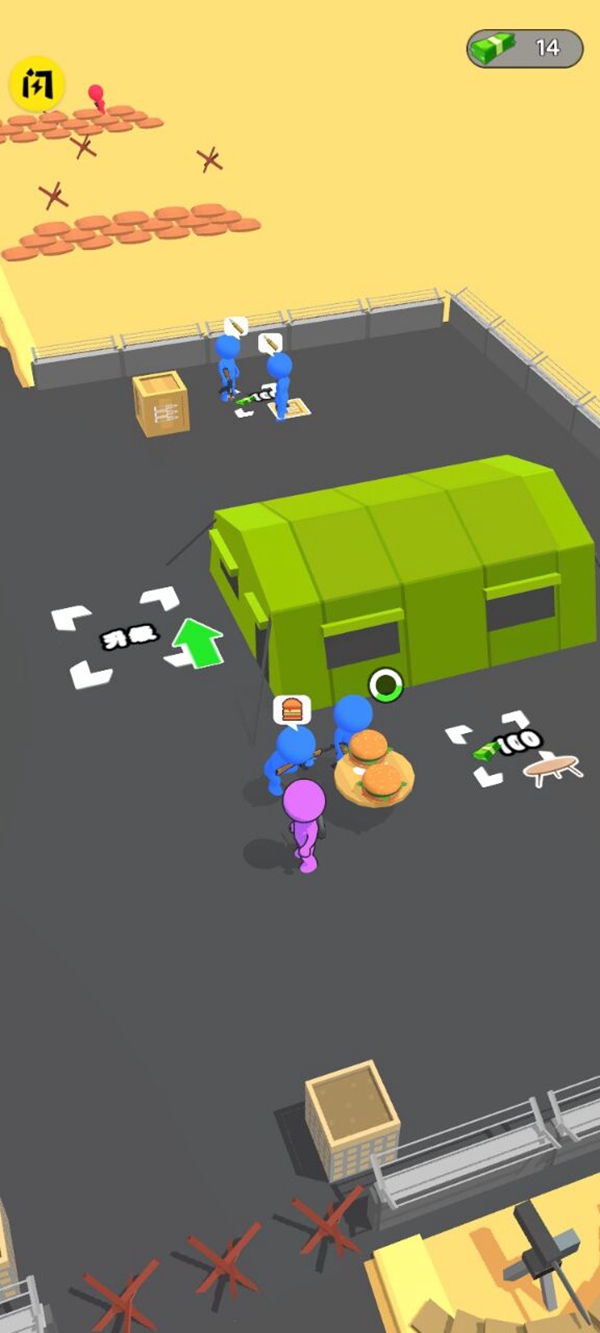
Task: Open the yellow lightning floating button
Action: point(37,84)
